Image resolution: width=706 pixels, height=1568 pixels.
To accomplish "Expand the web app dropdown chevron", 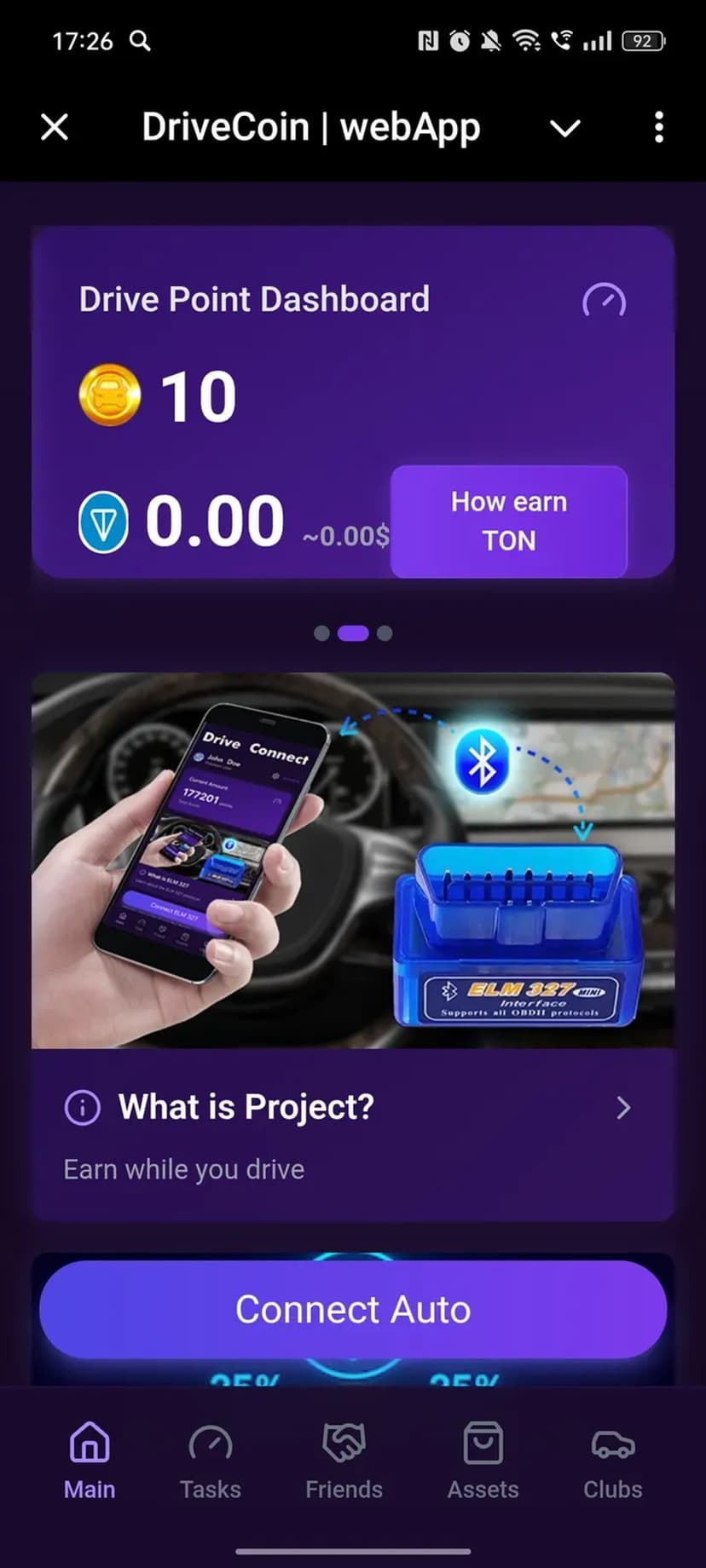I will tap(564, 129).
